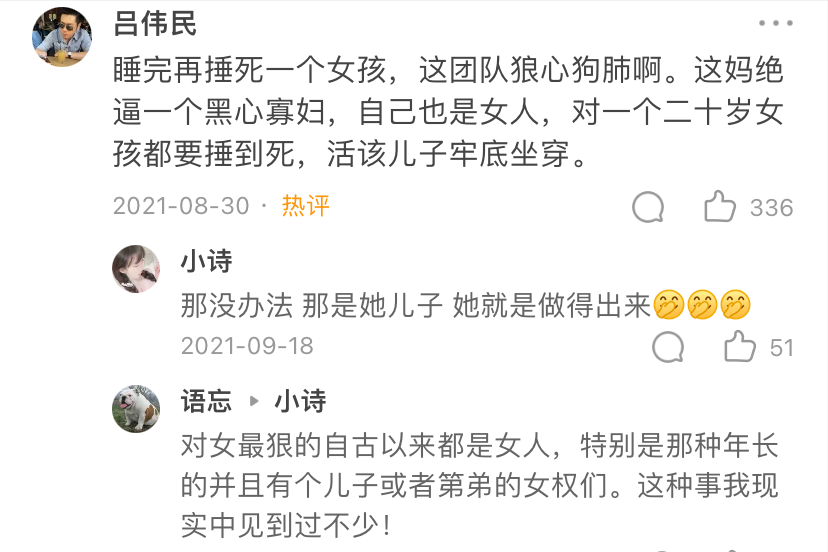The height and width of the screenshot is (552, 828).
Task: Tap the username 语忘
Action: pyautogui.click(x=206, y=402)
